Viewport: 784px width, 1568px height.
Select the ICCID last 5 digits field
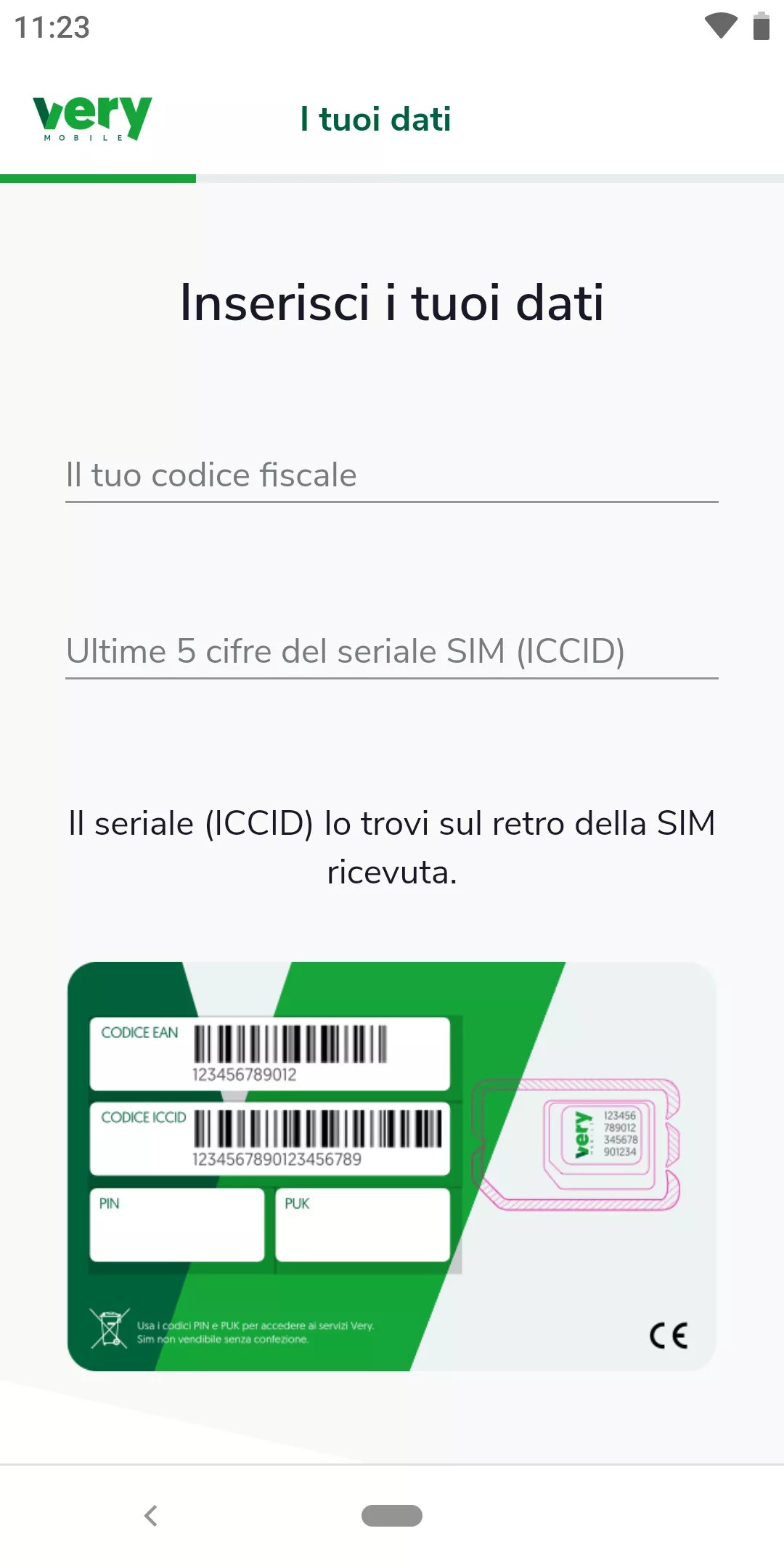[392, 652]
